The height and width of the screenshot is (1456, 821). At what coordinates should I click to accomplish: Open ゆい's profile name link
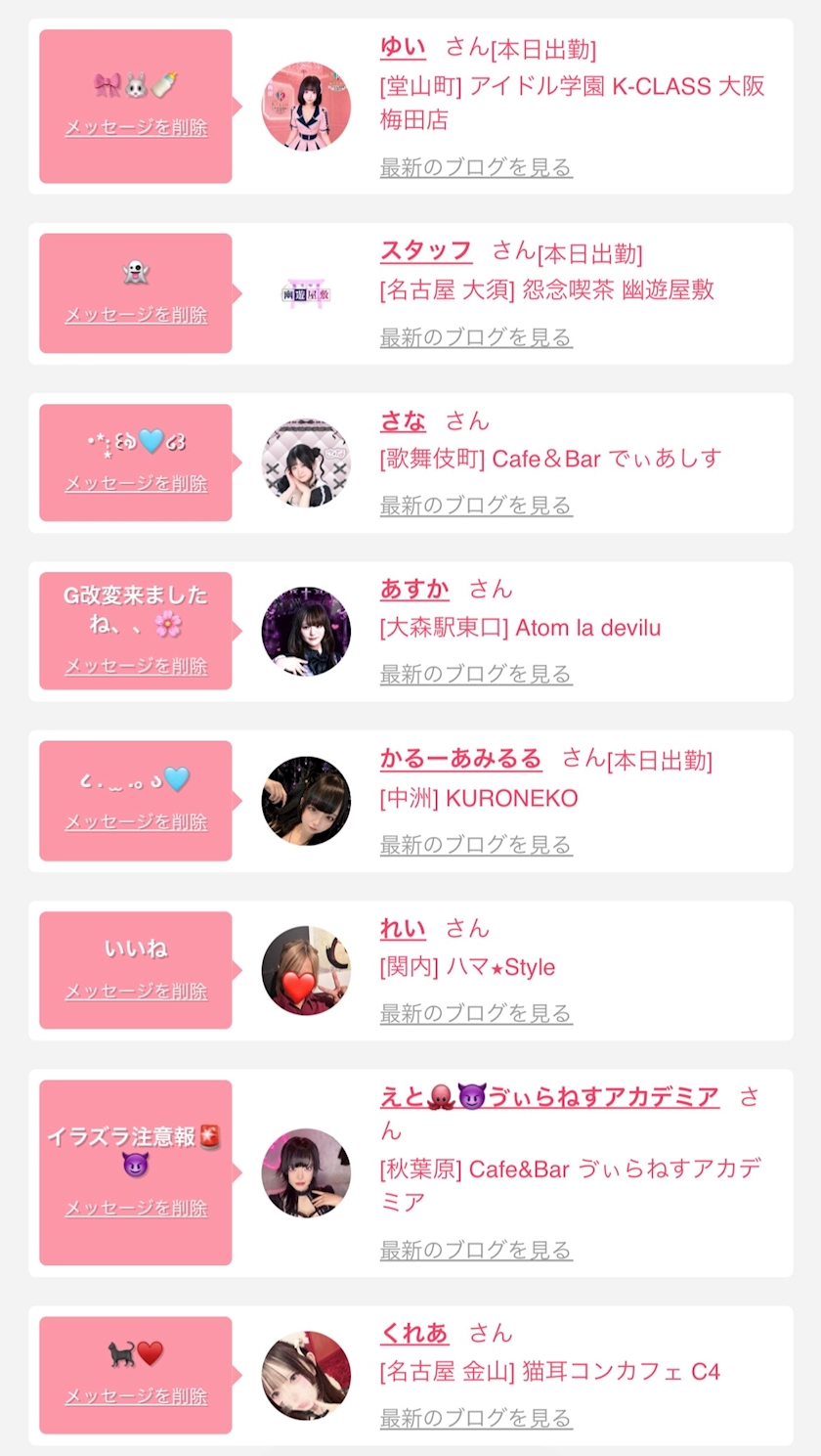(x=403, y=48)
